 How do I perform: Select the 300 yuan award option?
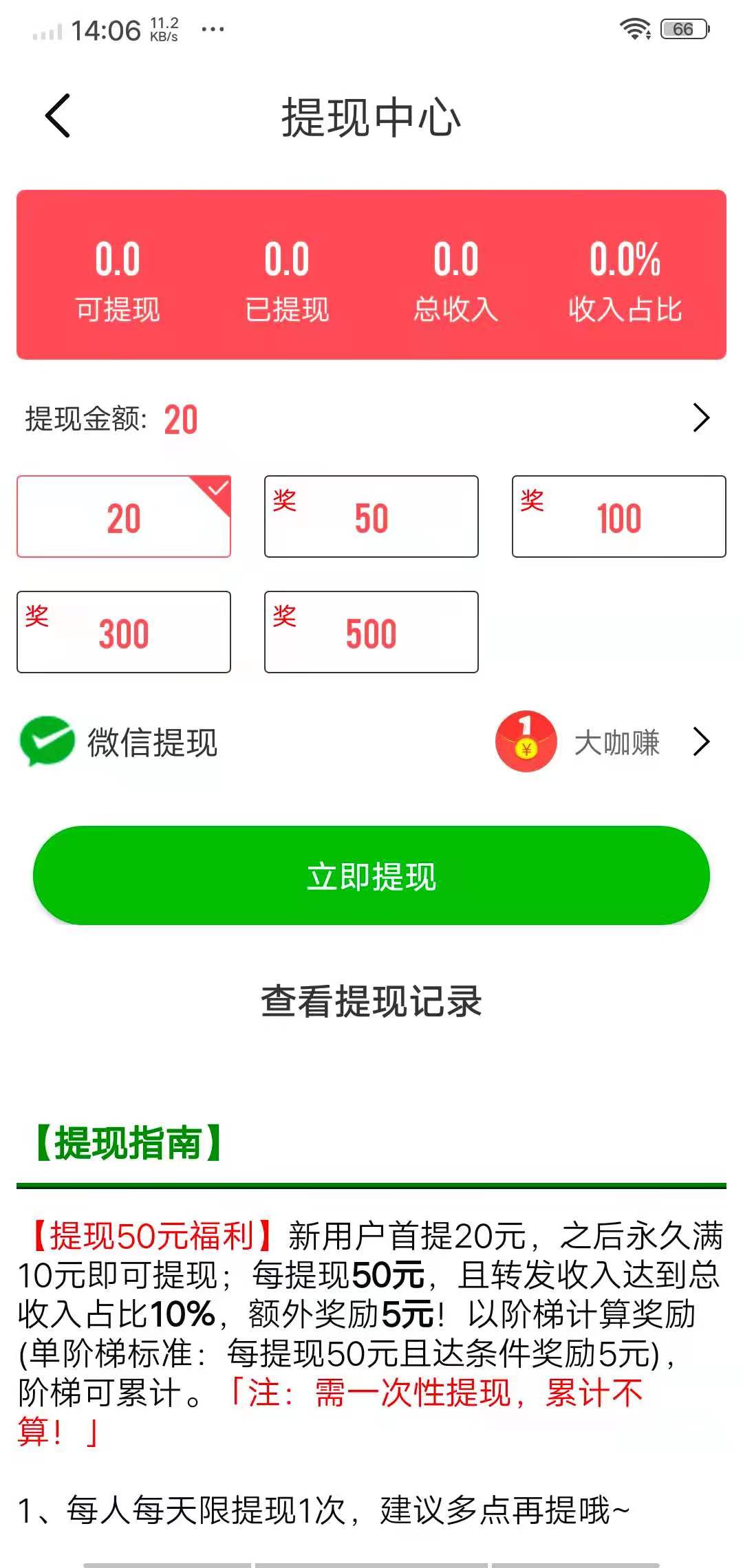124,631
